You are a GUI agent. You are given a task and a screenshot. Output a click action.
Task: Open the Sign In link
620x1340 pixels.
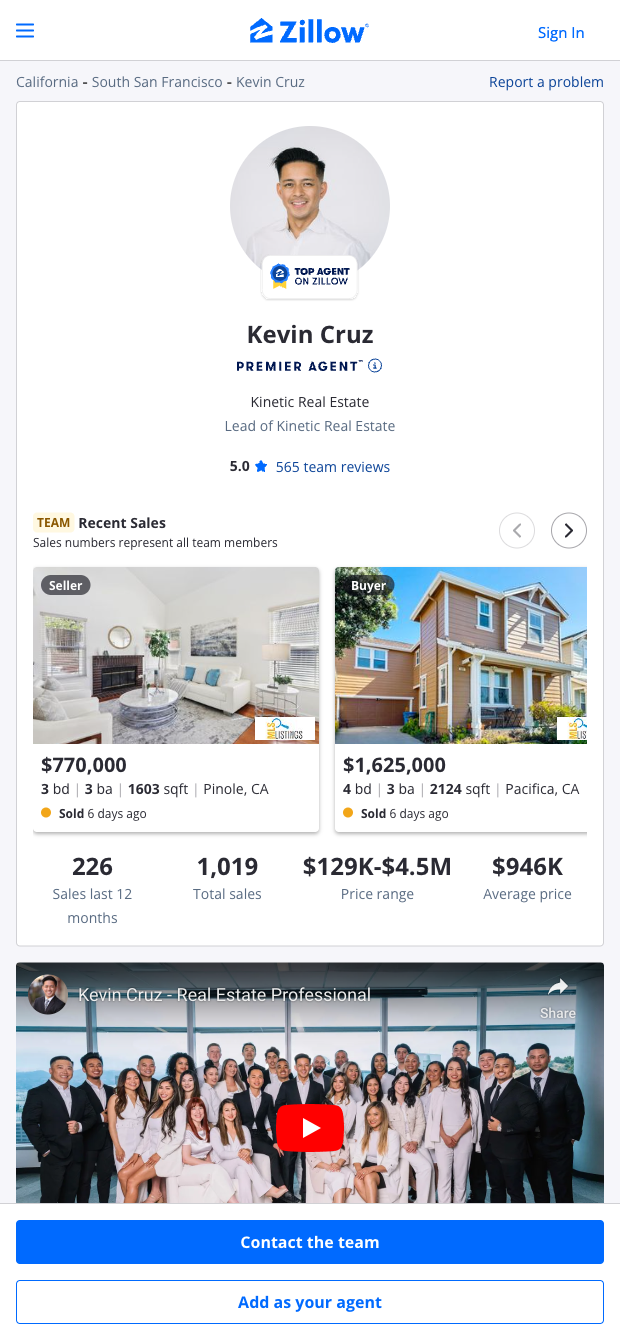pos(560,33)
